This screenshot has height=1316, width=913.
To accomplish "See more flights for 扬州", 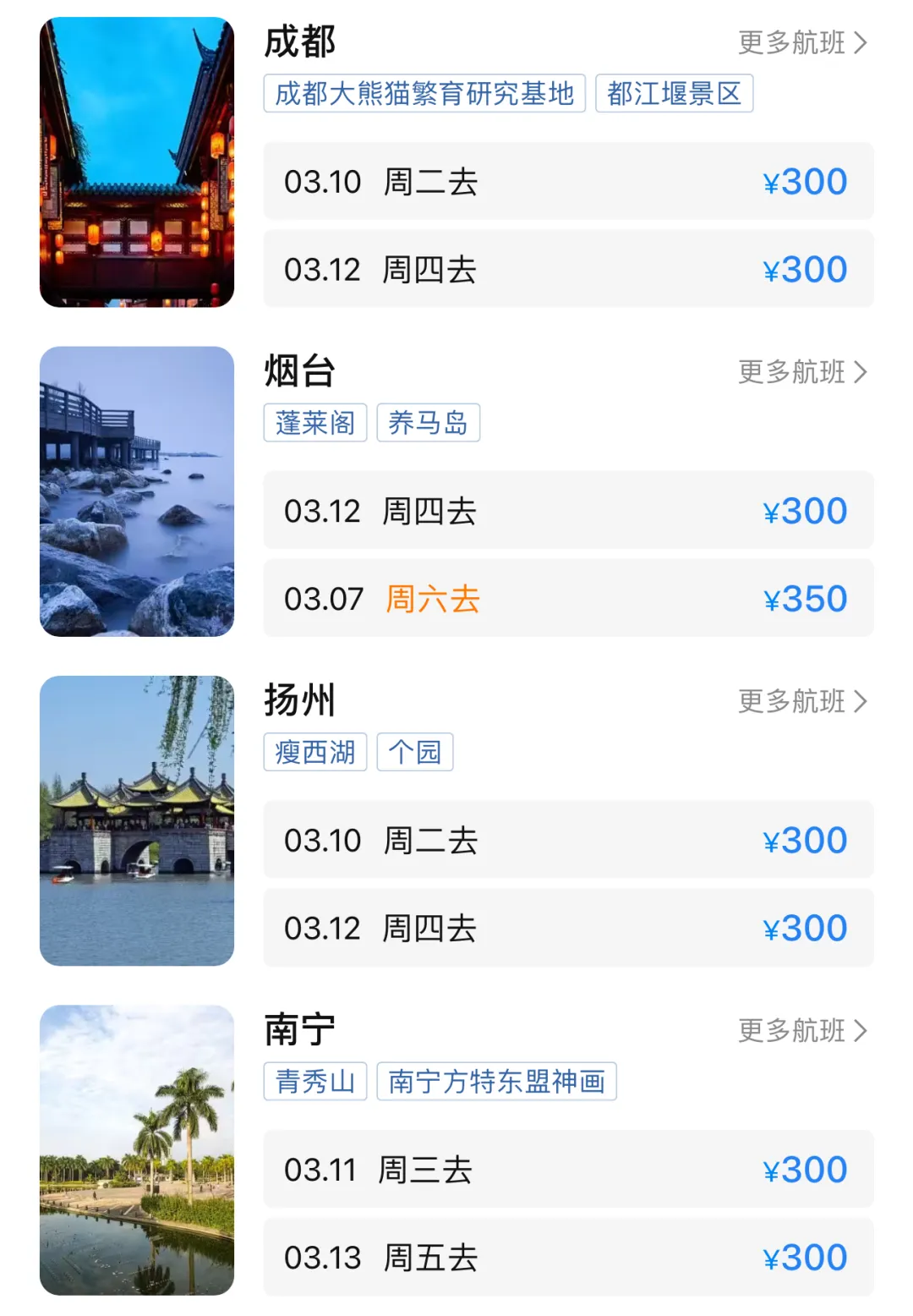I will tap(801, 701).
